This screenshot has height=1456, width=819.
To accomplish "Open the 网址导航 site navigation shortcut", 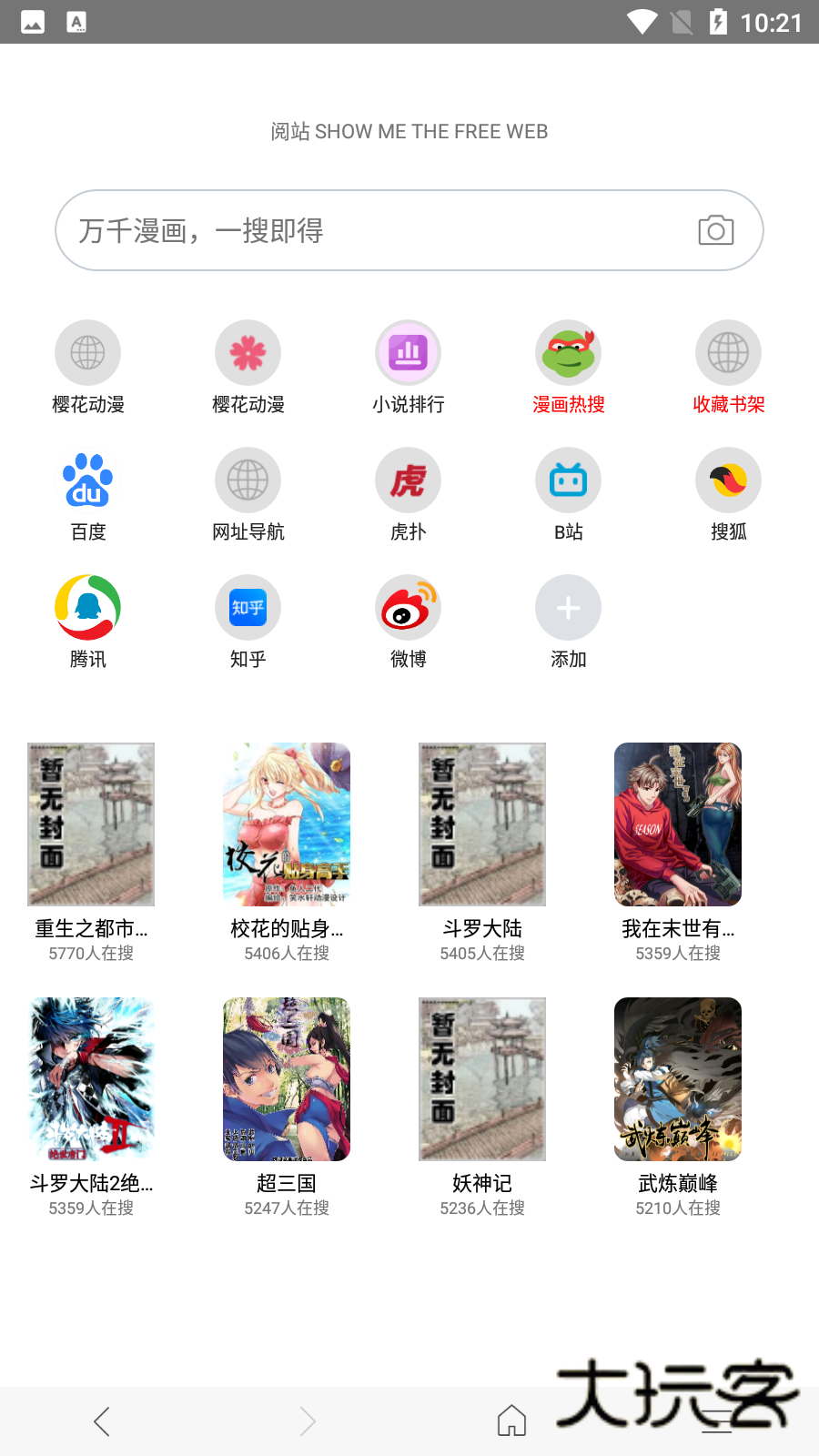I will pyautogui.click(x=248, y=480).
